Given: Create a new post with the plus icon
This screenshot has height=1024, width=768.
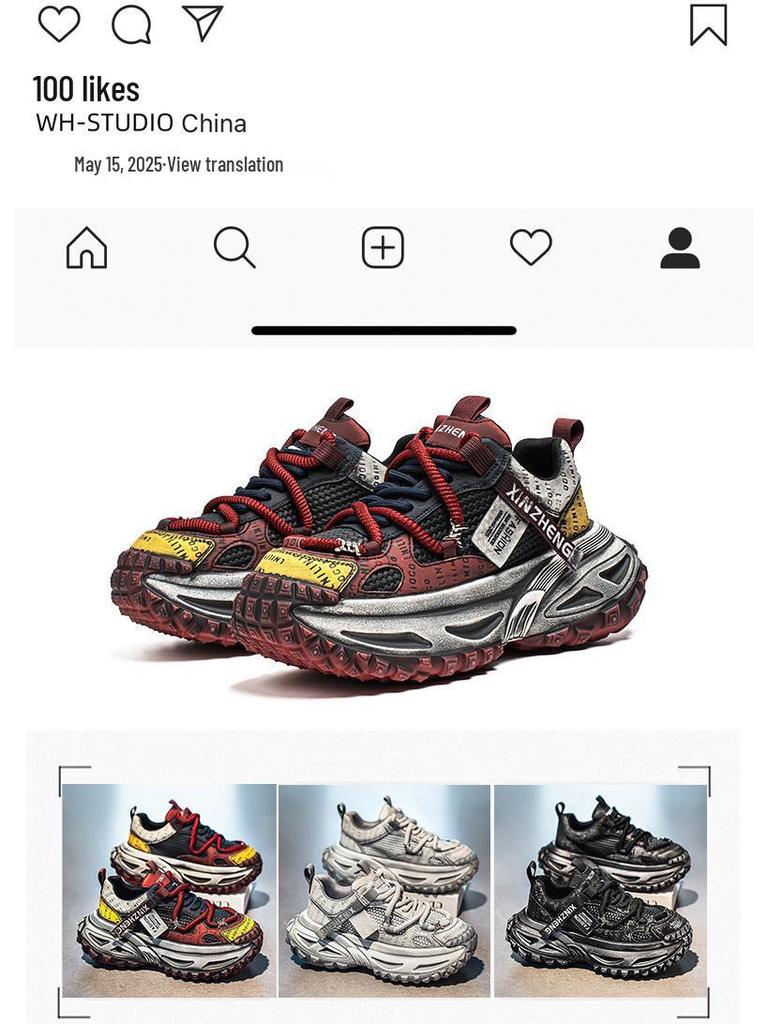Looking at the screenshot, I should coord(384,248).
